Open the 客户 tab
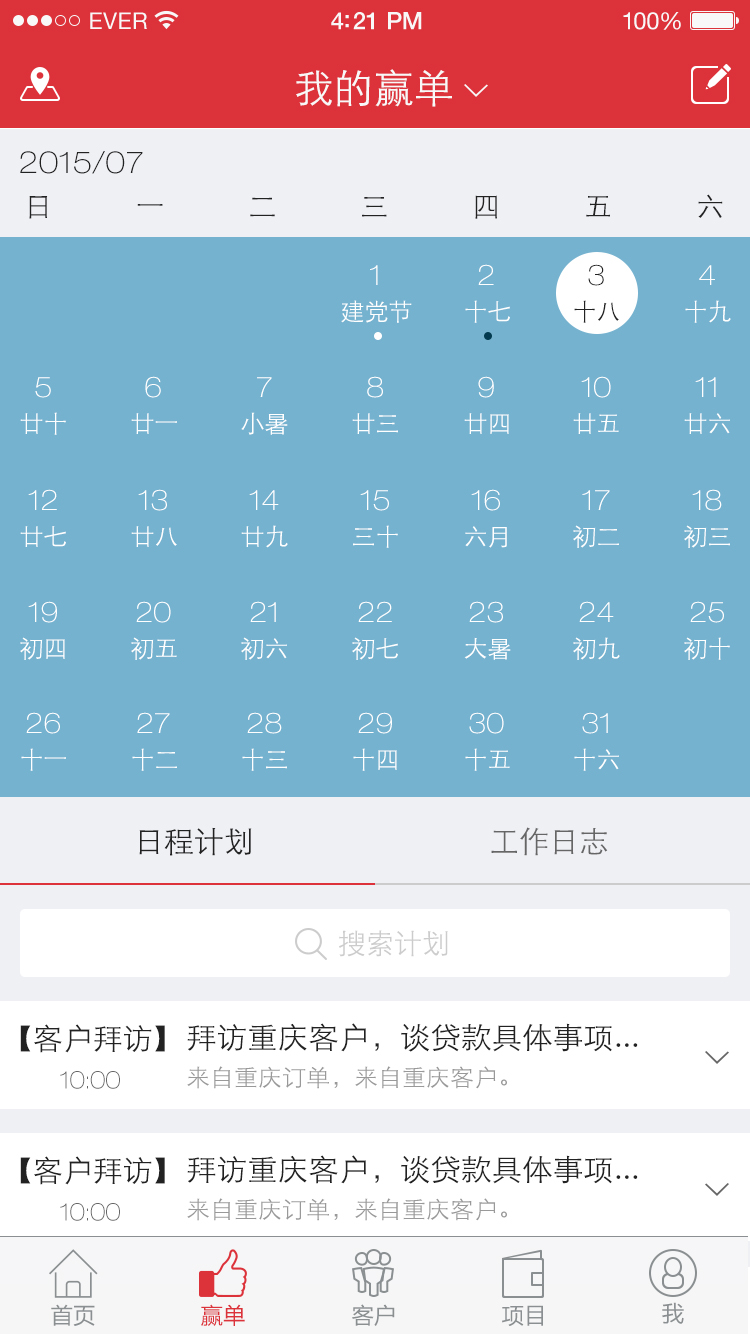The height and width of the screenshot is (1334, 750). point(373,1288)
